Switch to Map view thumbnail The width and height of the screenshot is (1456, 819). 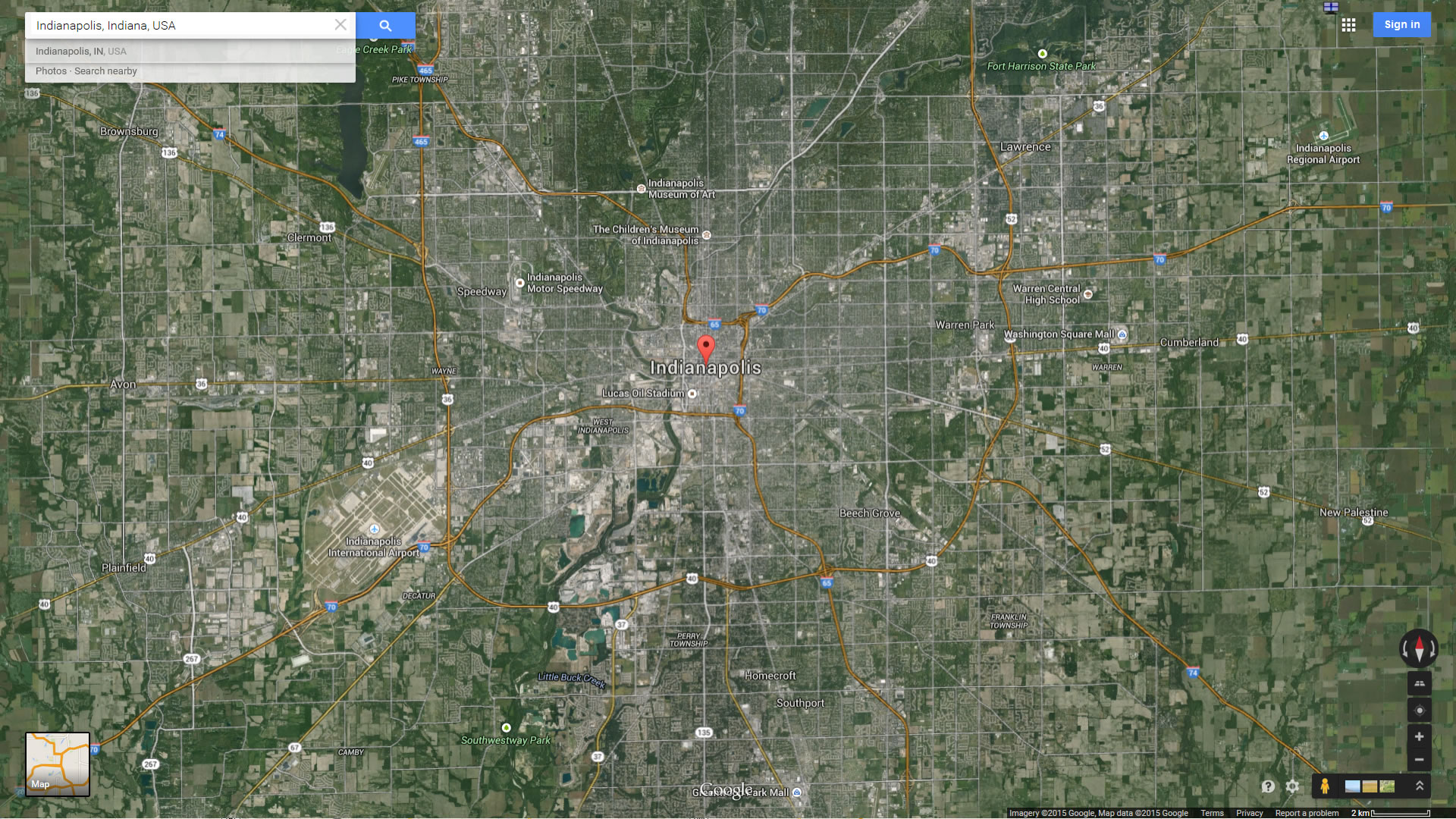pyautogui.click(x=58, y=764)
